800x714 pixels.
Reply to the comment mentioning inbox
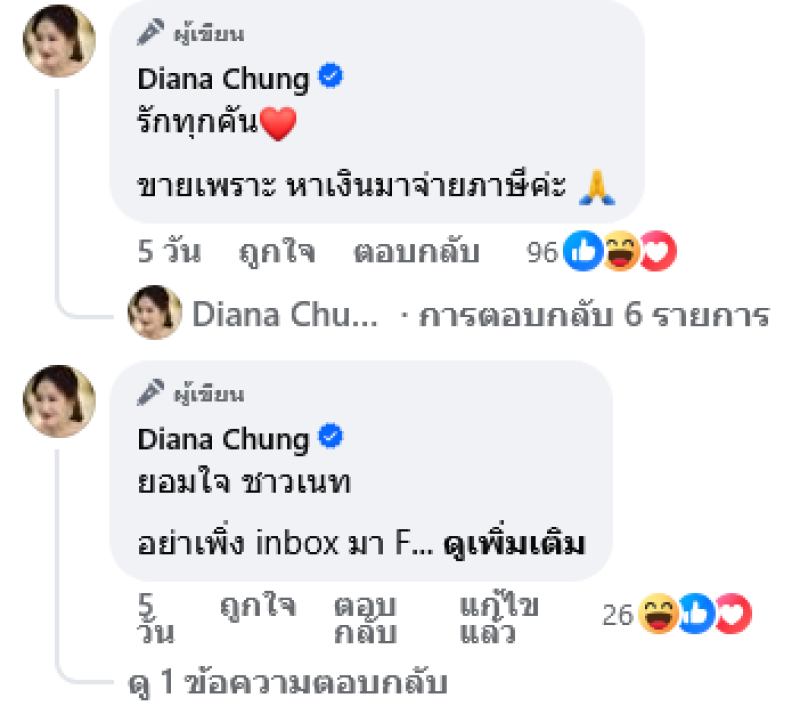pos(365,620)
